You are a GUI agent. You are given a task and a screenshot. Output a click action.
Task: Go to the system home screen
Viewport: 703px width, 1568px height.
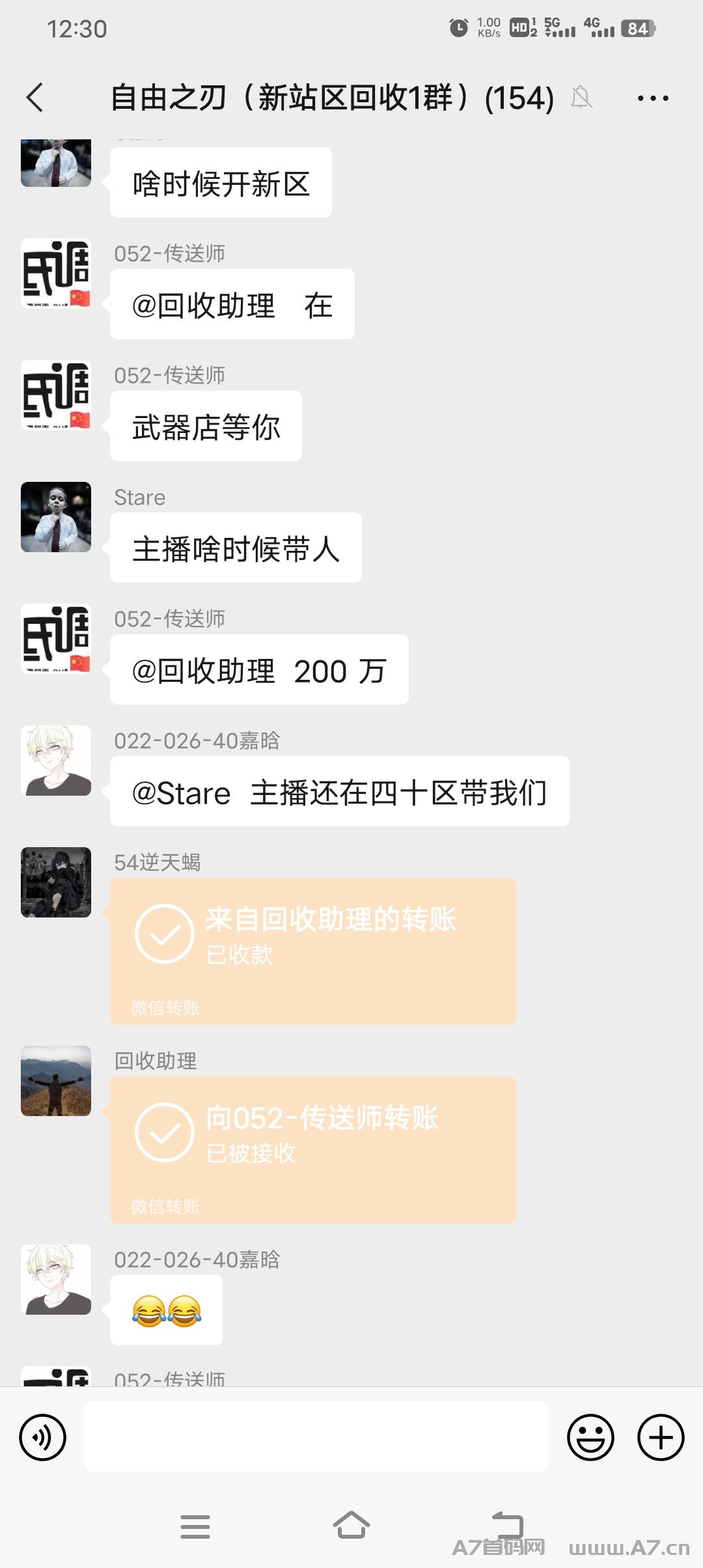[351, 1526]
